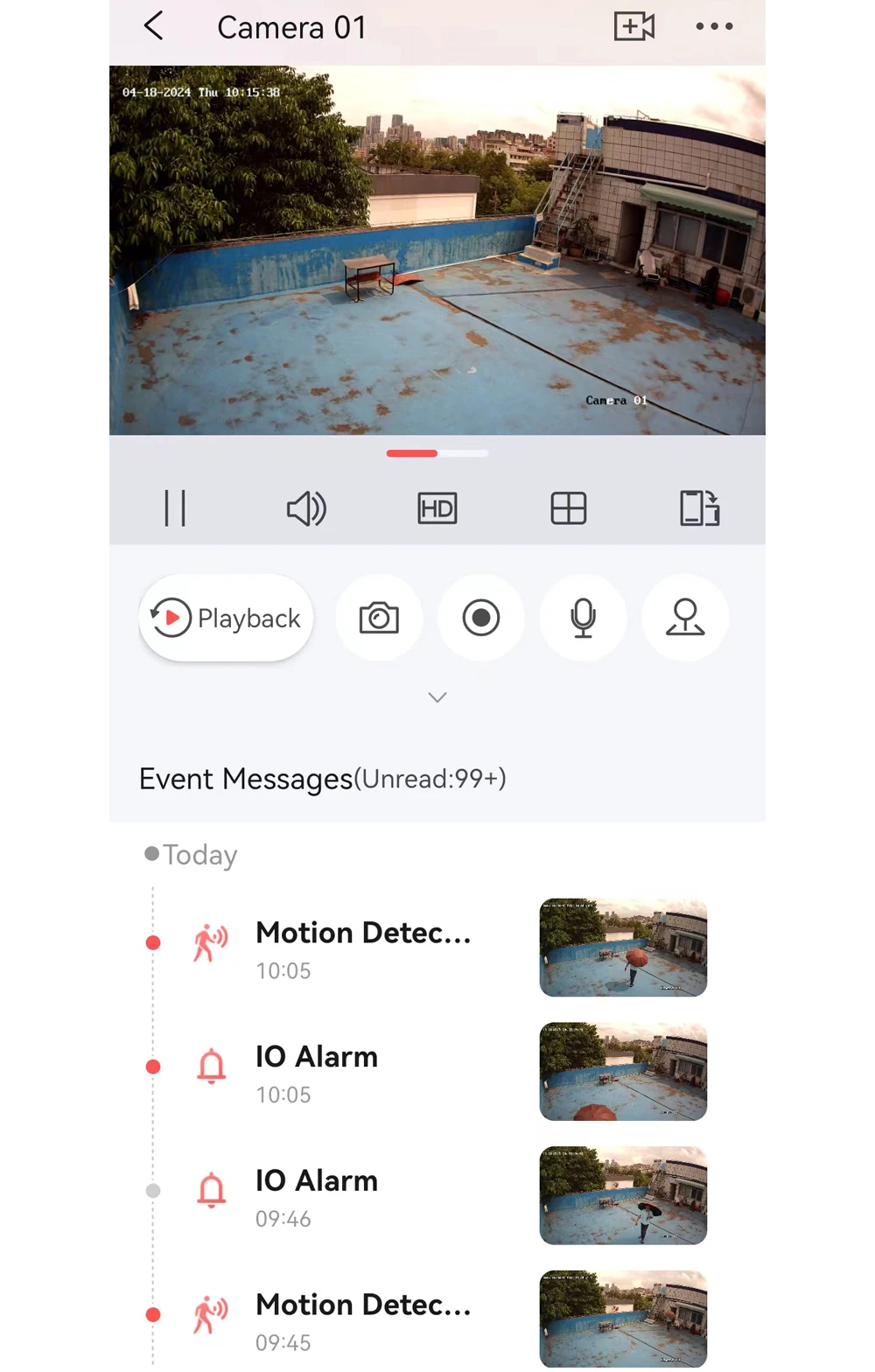
Task: Capture a snapshot with the camera icon
Action: (x=379, y=618)
